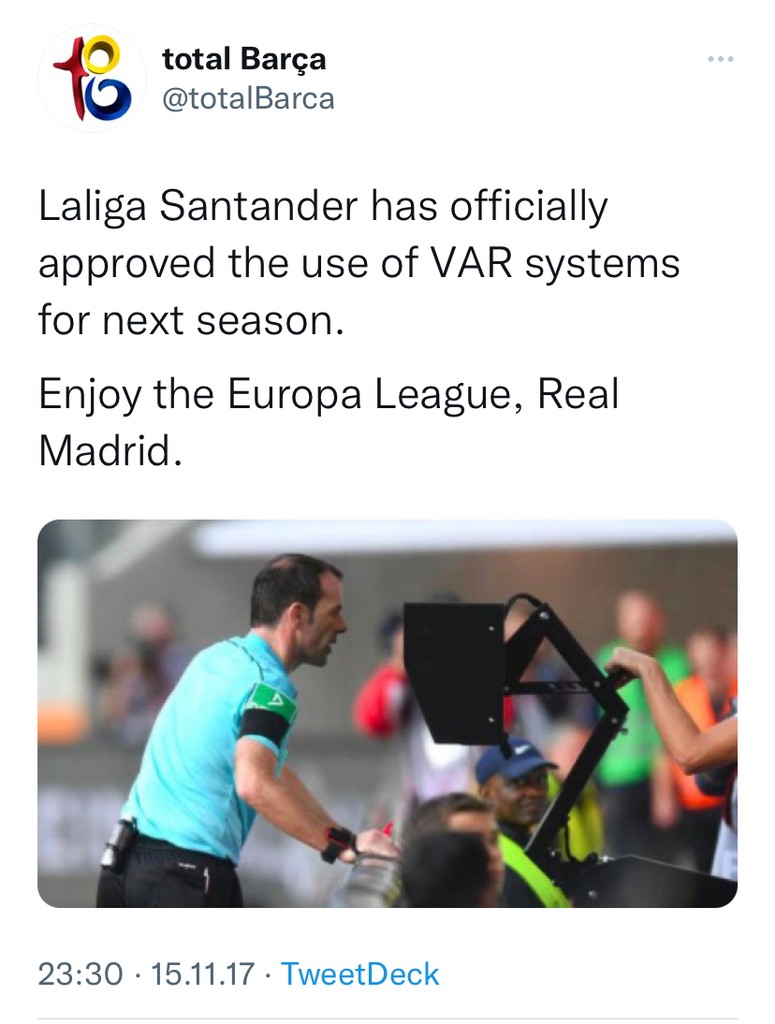Screen dimensions: 775x1024
Task: Visit the @totalBarca profile handle
Action: [248, 98]
